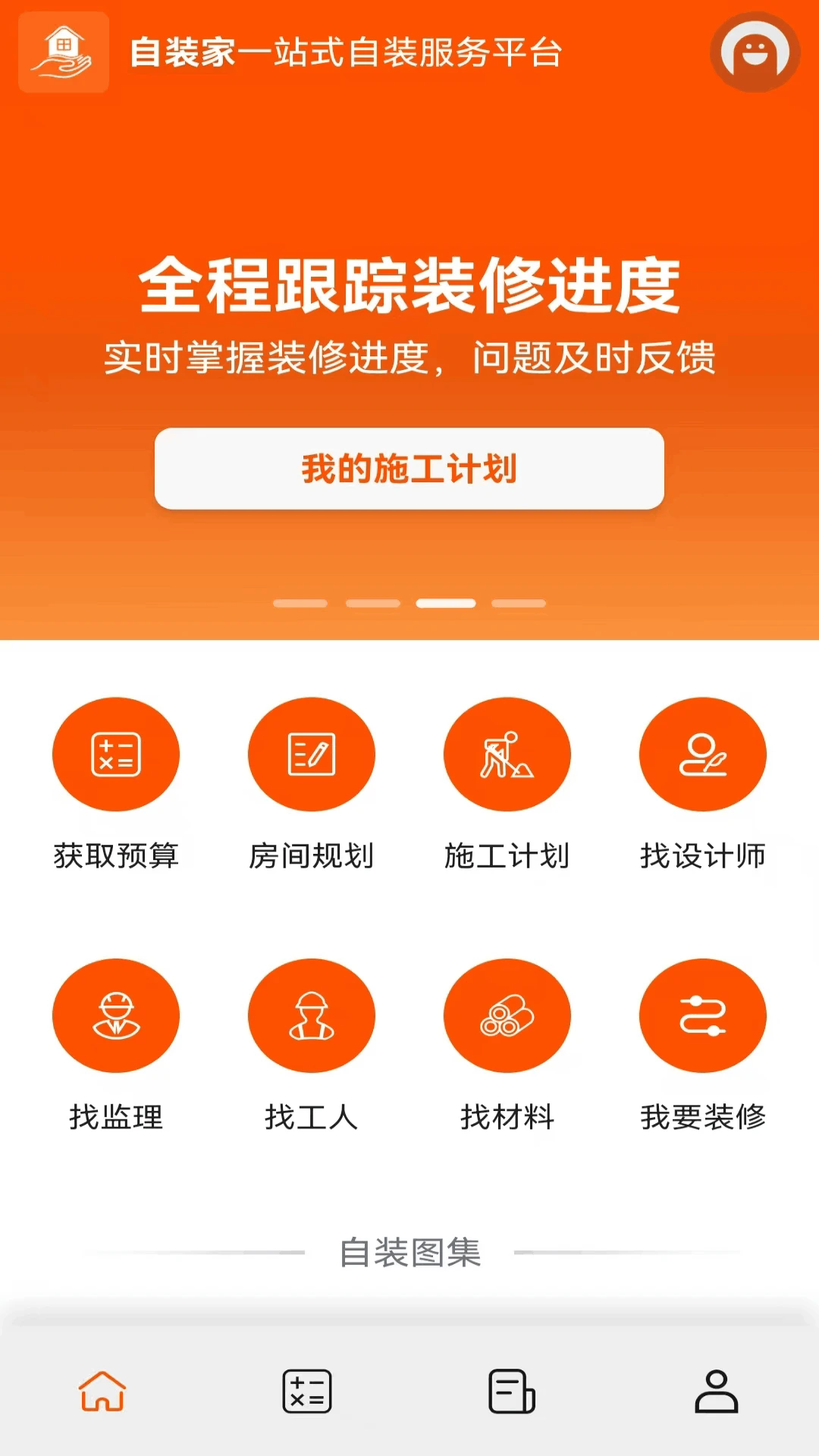819x1456 pixels.
Task: Select the 房间规划 room planning icon
Action: tap(312, 755)
